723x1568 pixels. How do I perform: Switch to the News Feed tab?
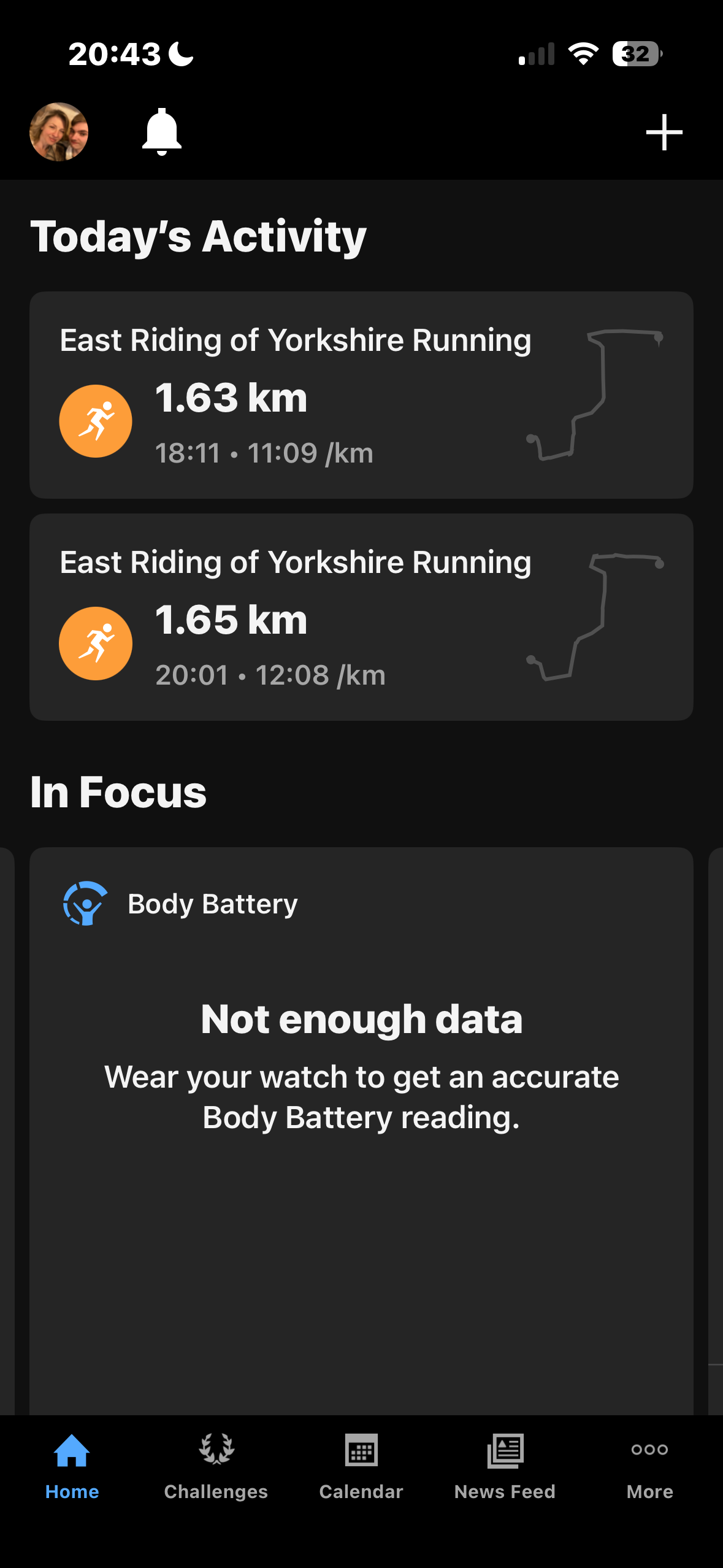tap(505, 1467)
